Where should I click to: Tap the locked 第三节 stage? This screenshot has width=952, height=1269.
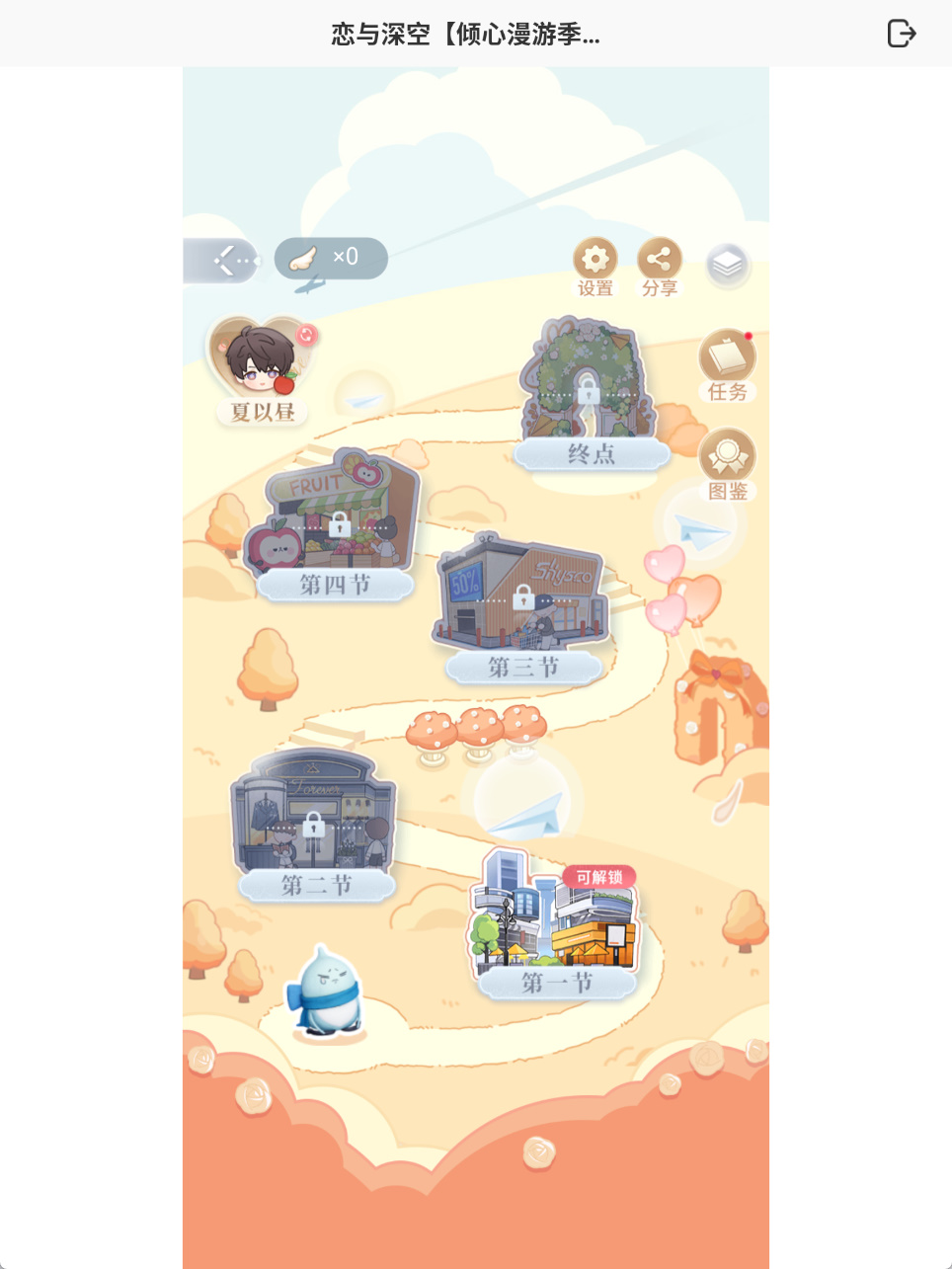pyautogui.click(x=523, y=595)
